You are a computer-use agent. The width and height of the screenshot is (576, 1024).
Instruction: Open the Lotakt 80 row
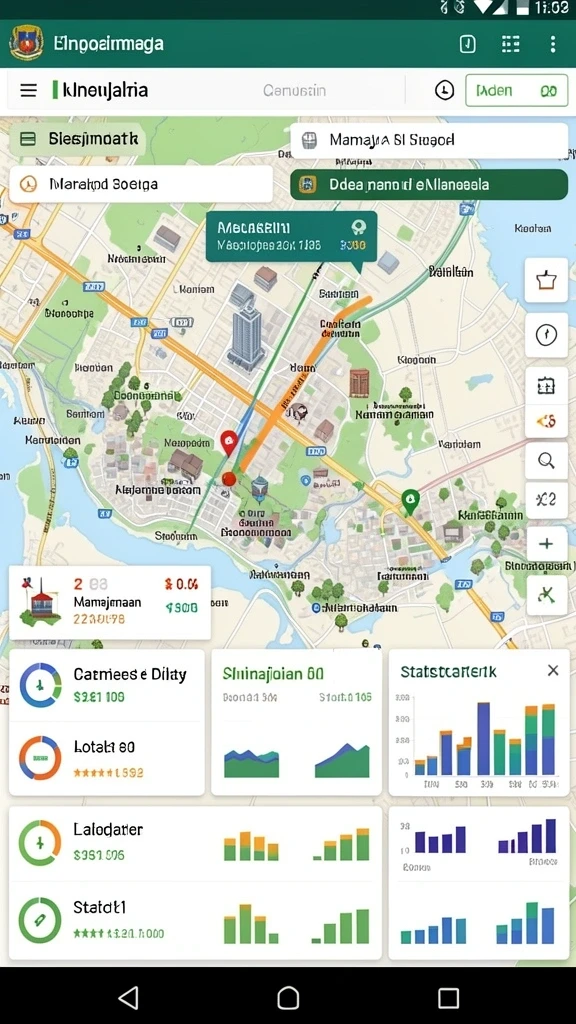pos(106,758)
